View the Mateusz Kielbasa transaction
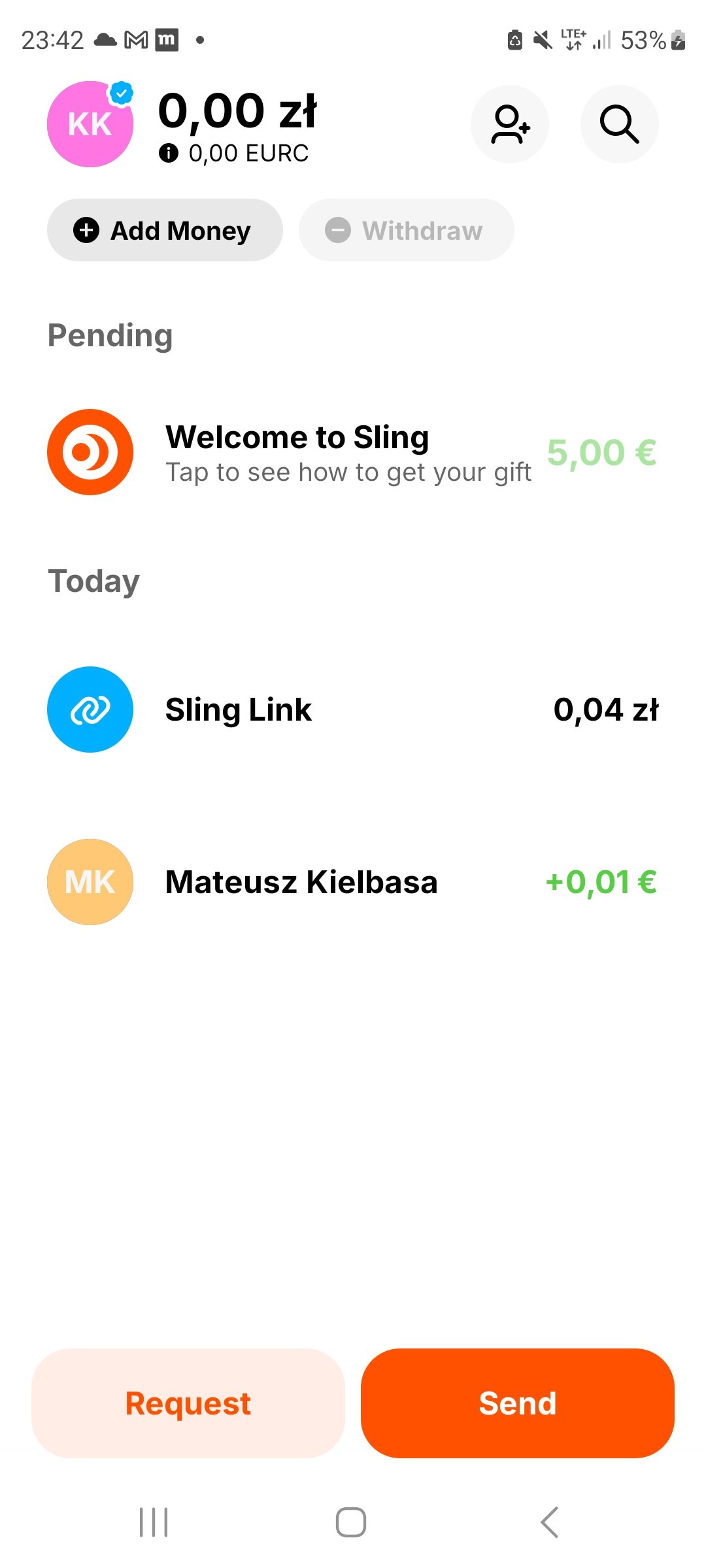706x1568 pixels. pyautogui.click(x=353, y=882)
